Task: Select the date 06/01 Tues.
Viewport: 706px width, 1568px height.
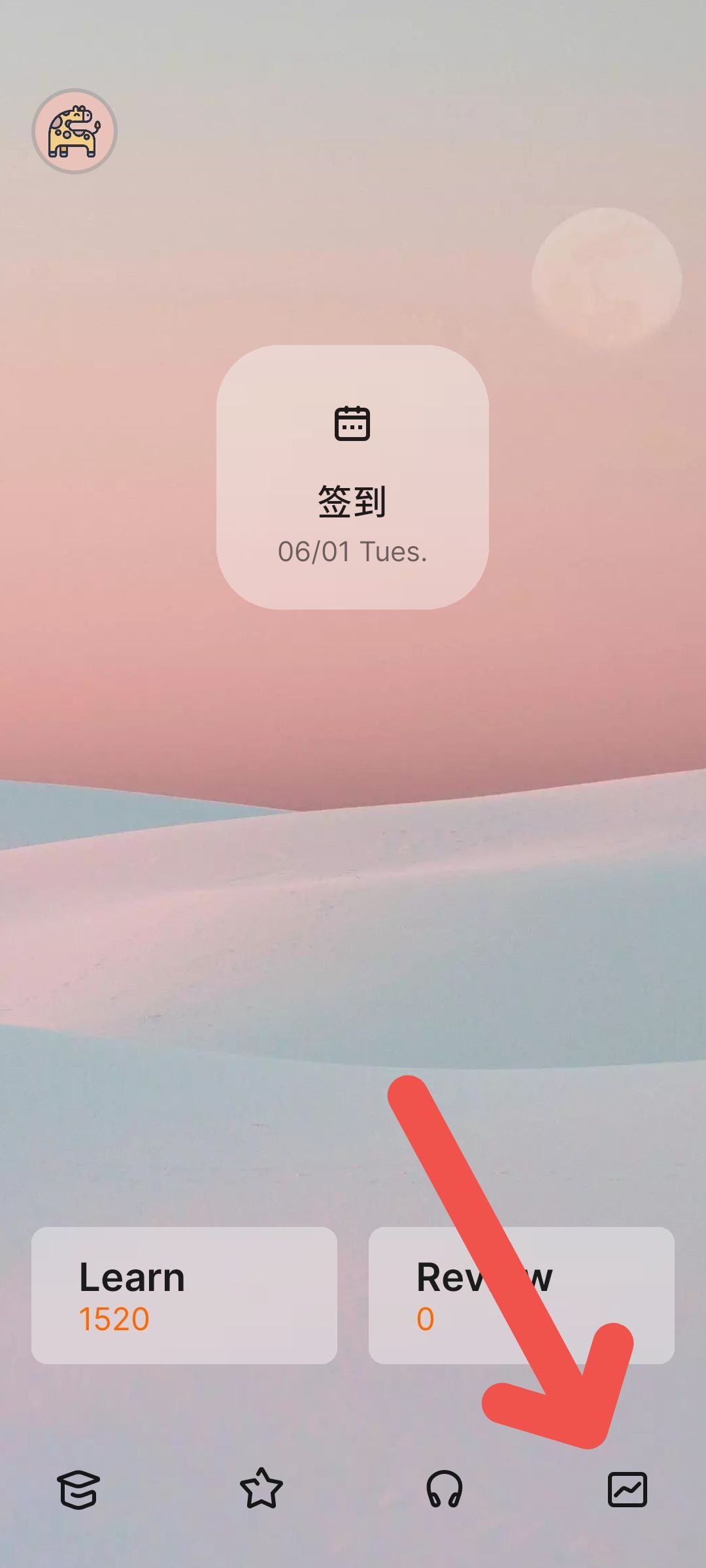Action: [x=353, y=552]
